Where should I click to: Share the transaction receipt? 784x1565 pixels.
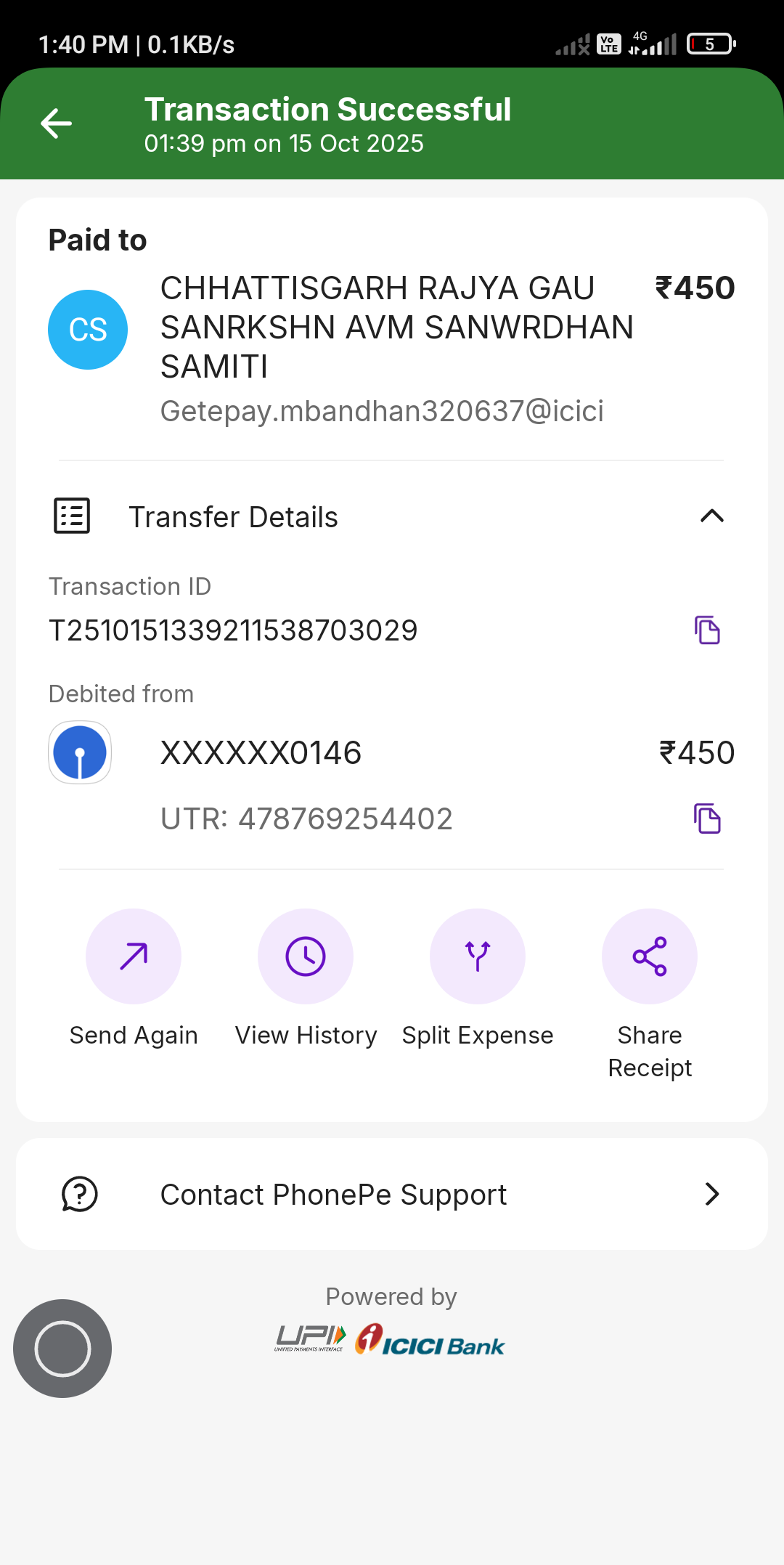click(x=650, y=957)
